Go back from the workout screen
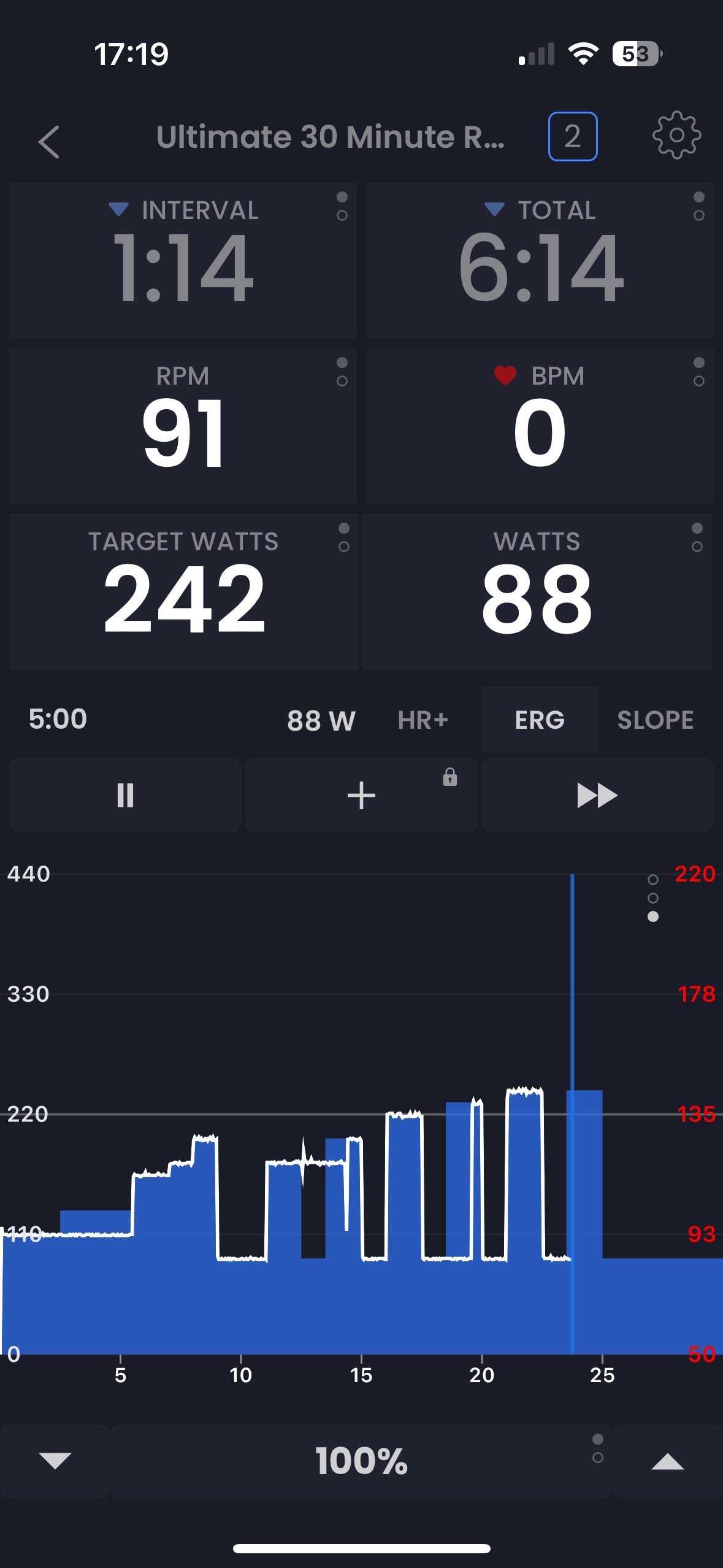Viewport: 723px width, 1568px height. click(x=49, y=142)
